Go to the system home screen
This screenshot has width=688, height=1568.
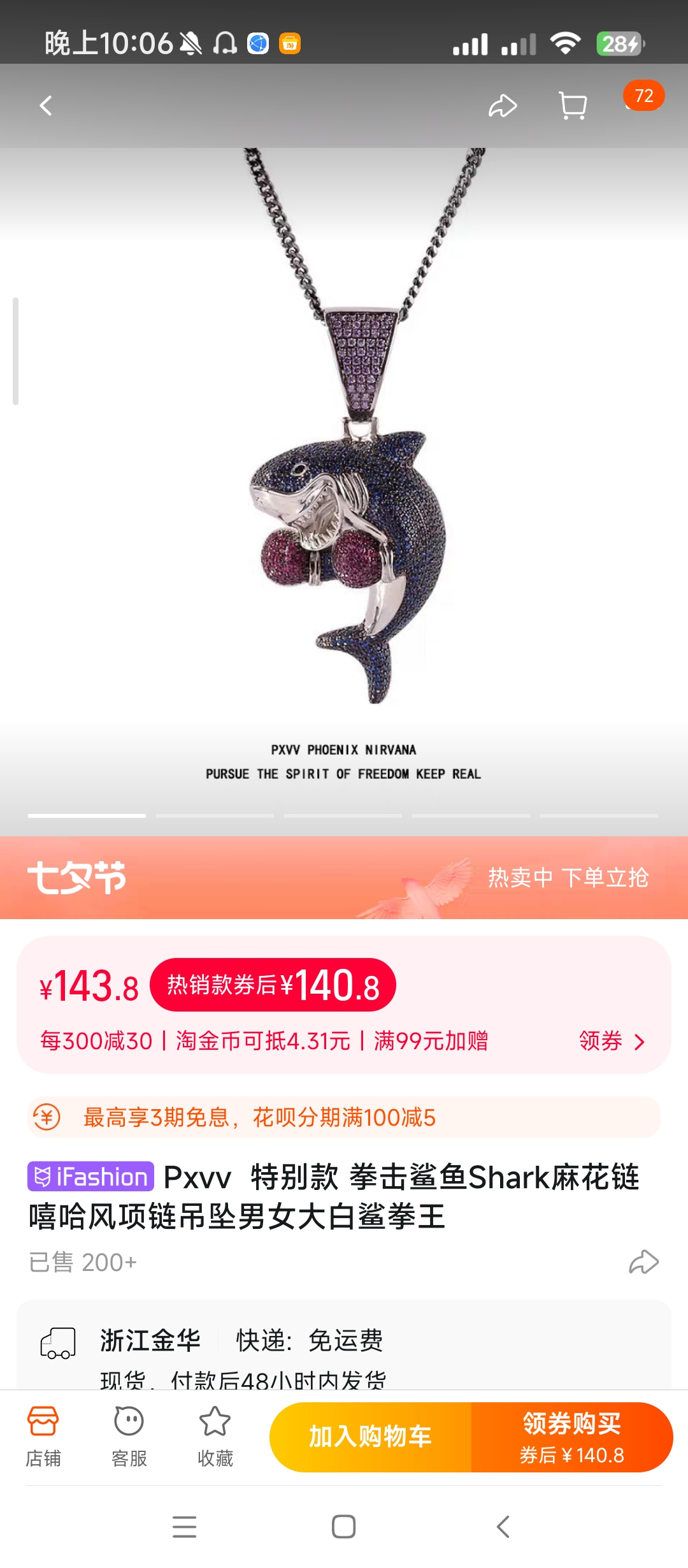point(344,1527)
